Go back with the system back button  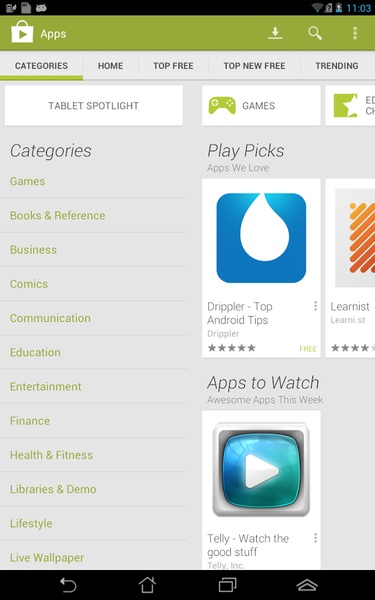pos(68,585)
